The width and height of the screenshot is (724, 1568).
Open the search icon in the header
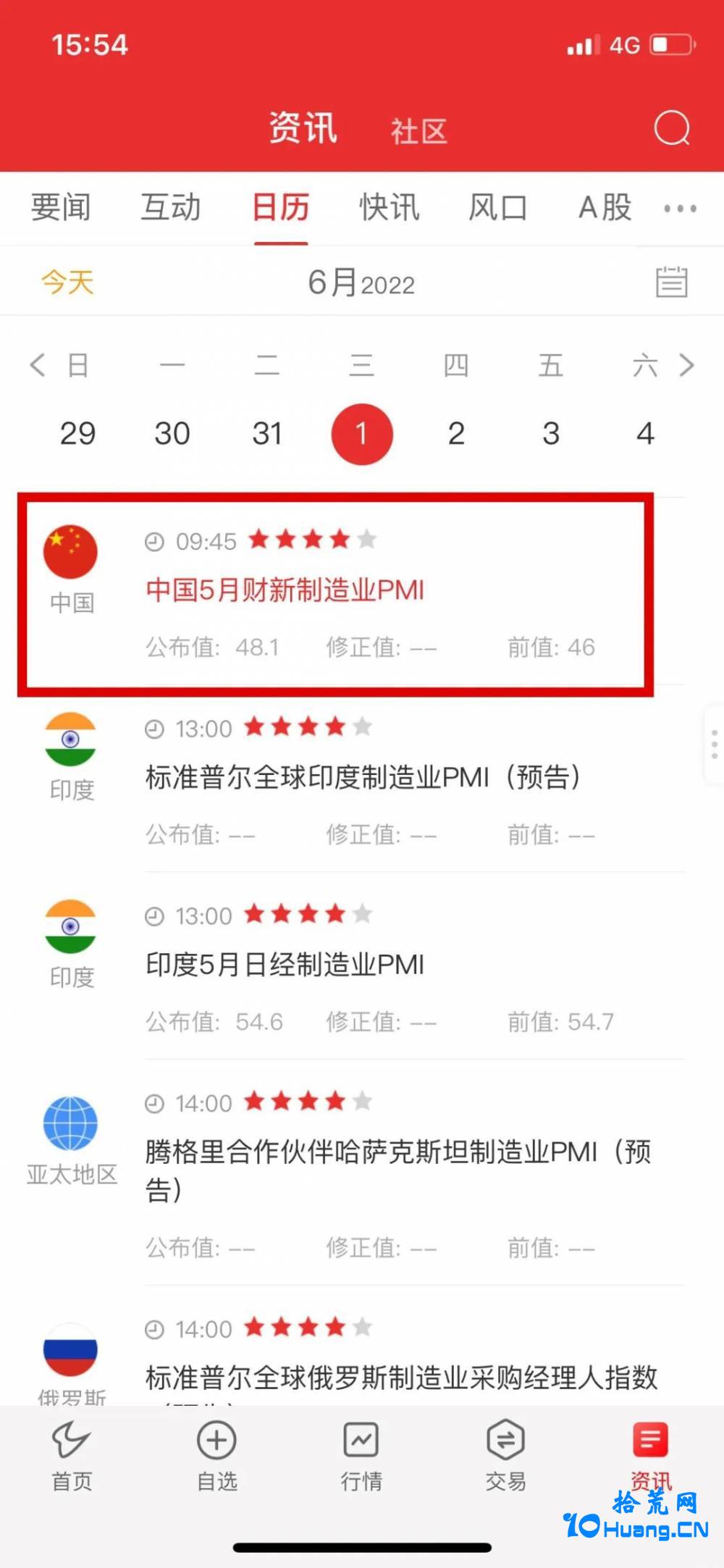[672, 129]
